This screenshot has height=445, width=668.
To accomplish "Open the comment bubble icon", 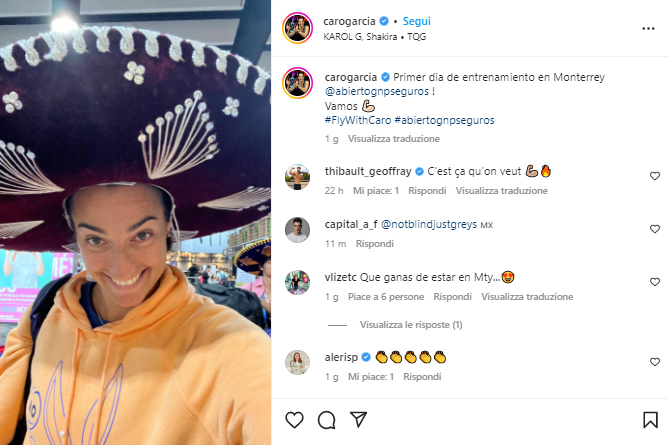I will [x=326, y=419].
